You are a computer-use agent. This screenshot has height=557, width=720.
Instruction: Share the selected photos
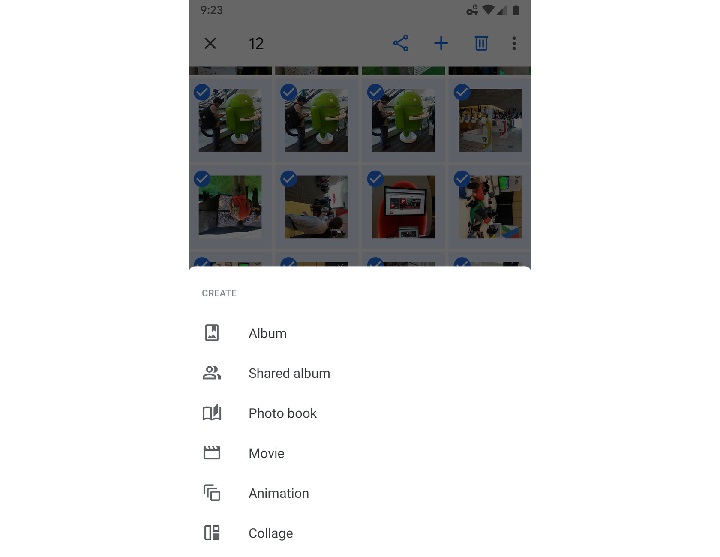point(400,43)
